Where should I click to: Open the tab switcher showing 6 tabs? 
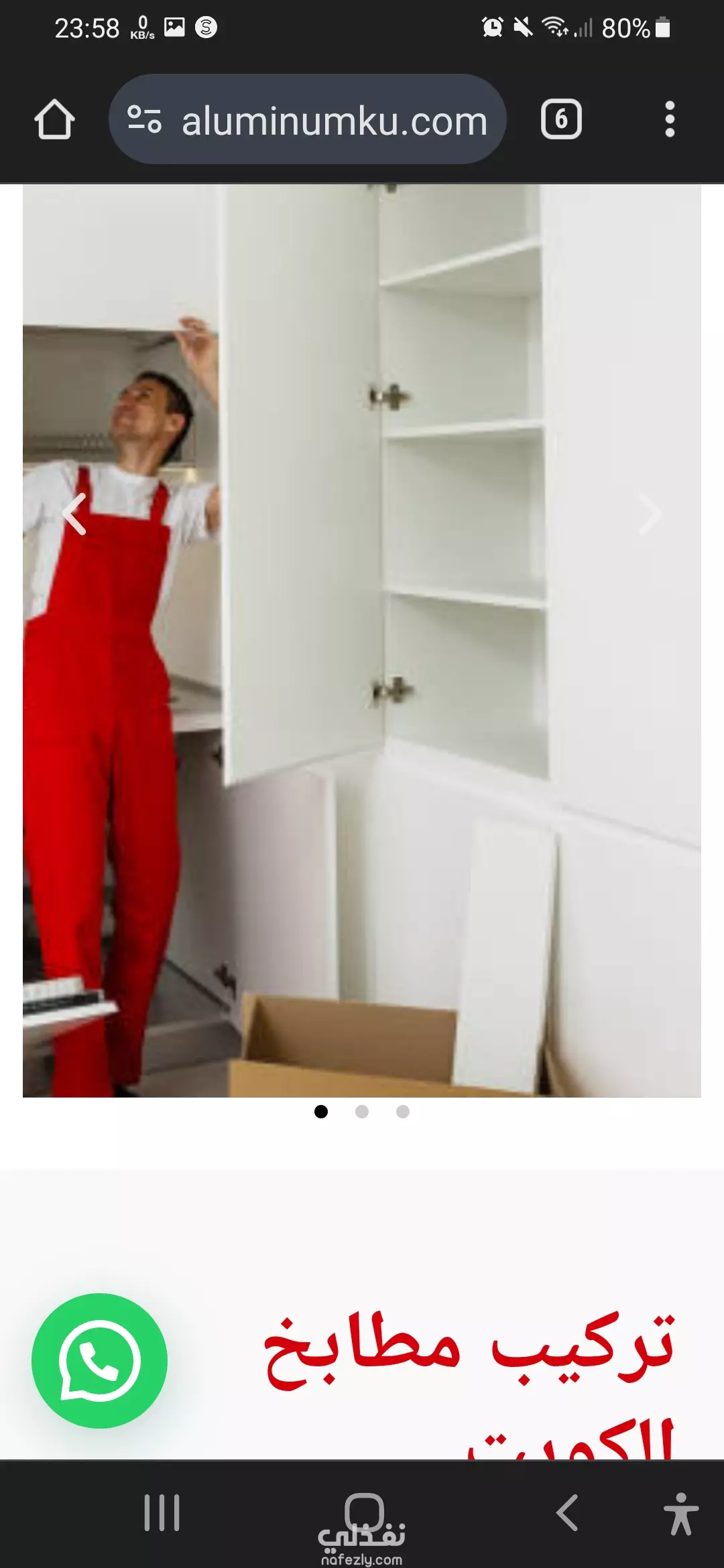(x=561, y=119)
